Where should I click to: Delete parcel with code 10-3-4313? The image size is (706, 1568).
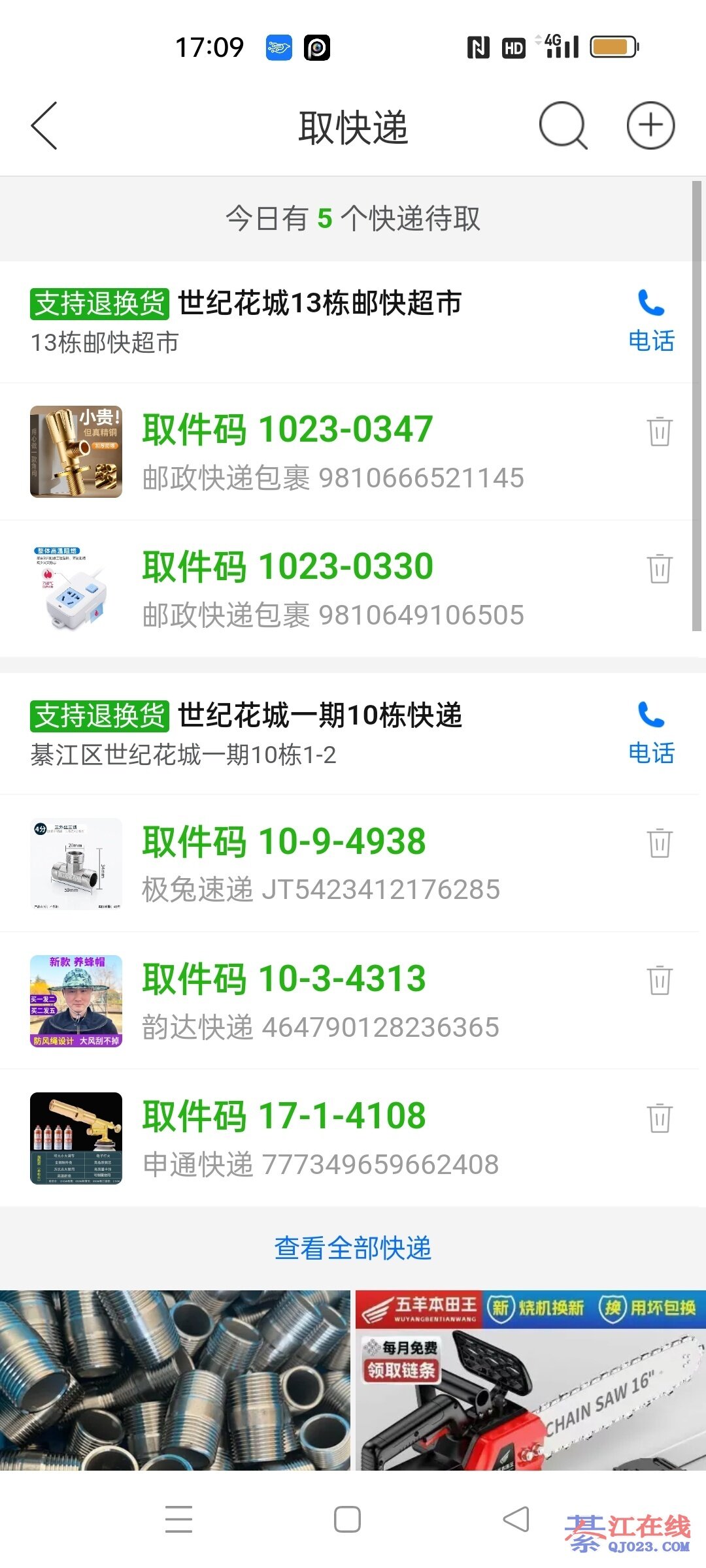(660, 981)
